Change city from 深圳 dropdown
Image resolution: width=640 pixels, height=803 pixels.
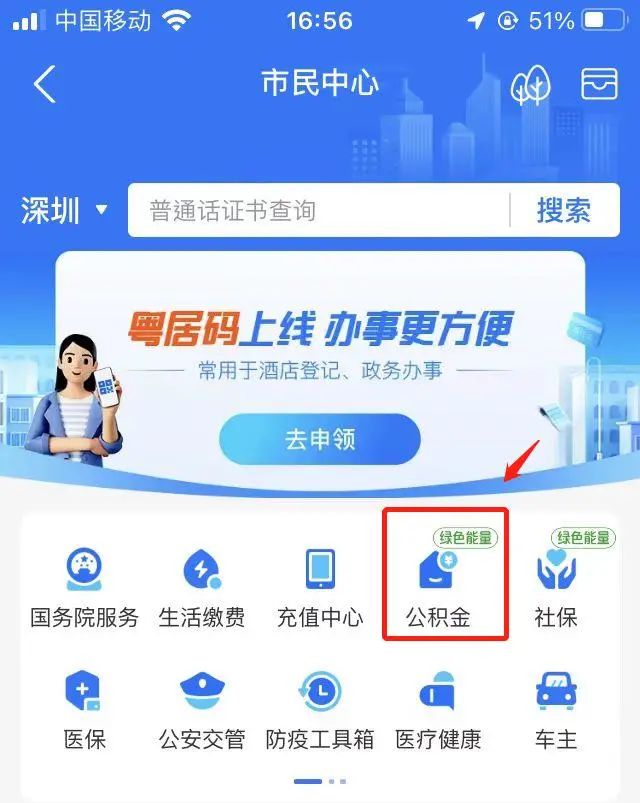(x=64, y=210)
